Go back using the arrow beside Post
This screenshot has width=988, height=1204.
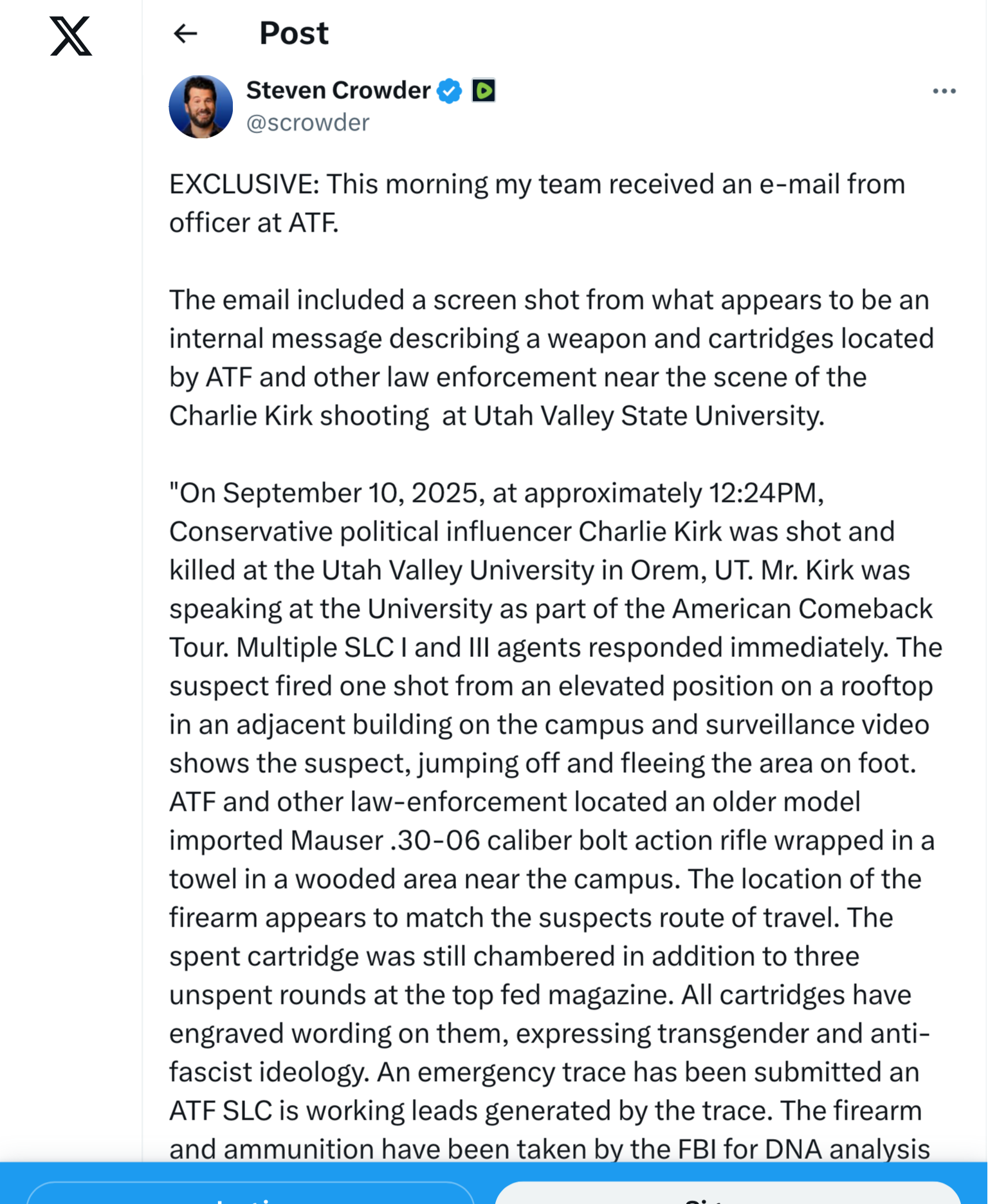pyautogui.click(x=185, y=33)
